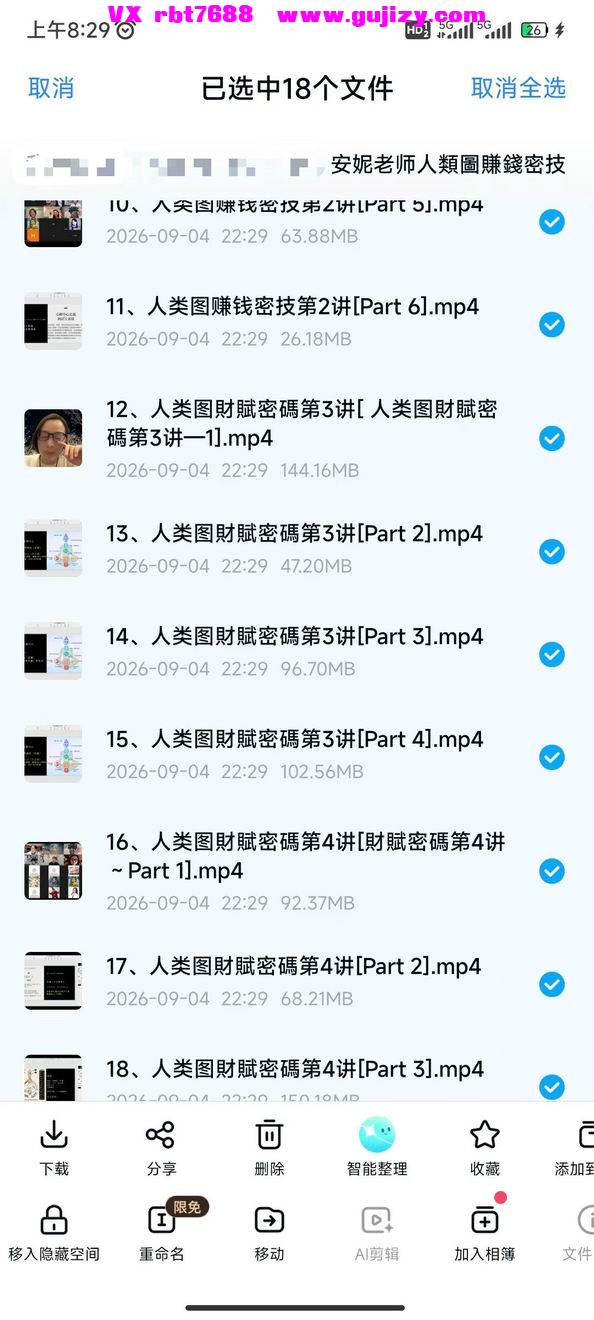Add selected files to favorites 收藏
The image size is (594, 1320).
tap(485, 1147)
